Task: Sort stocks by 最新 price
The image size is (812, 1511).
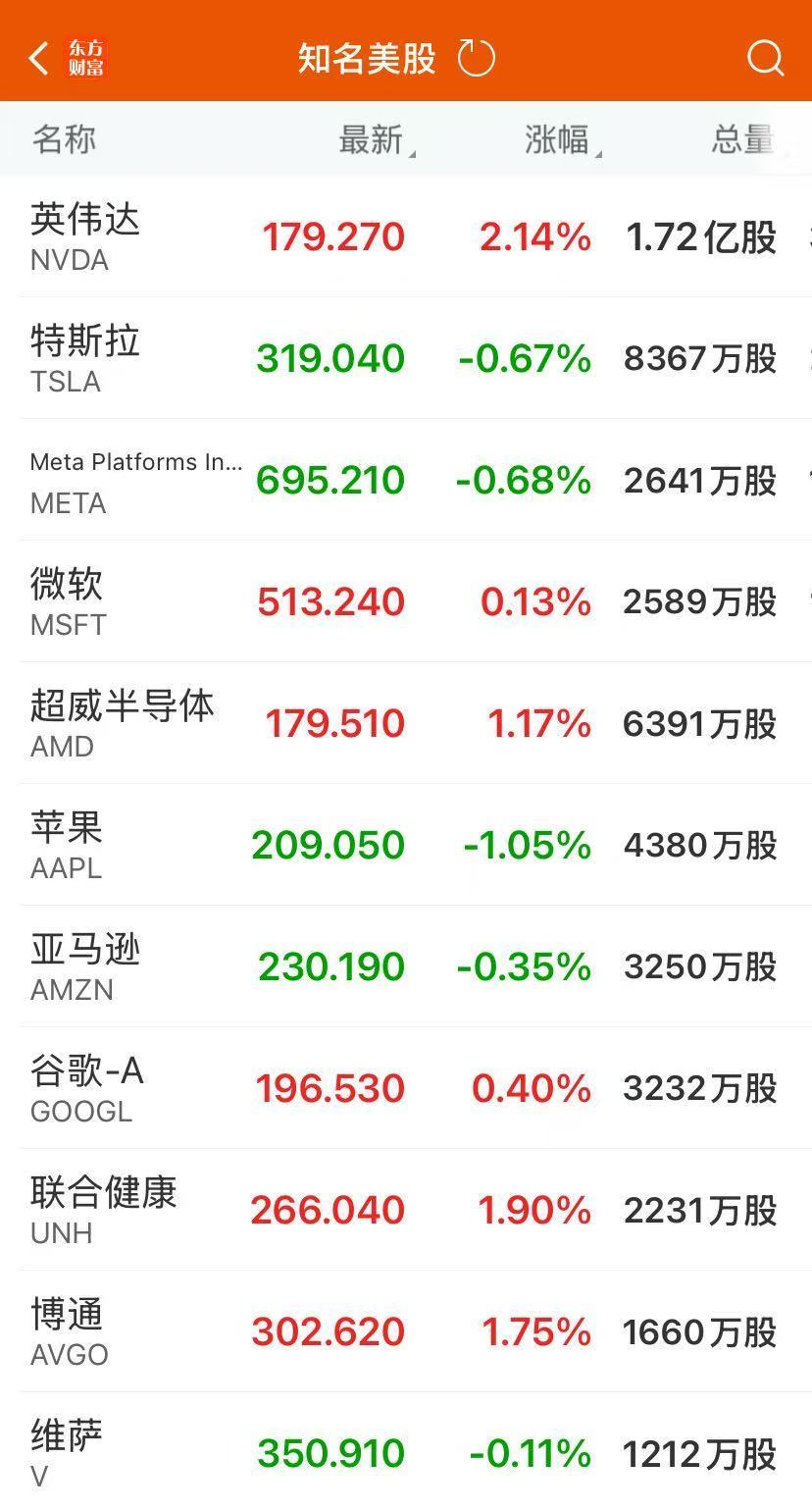Action: tap(373, 140)
